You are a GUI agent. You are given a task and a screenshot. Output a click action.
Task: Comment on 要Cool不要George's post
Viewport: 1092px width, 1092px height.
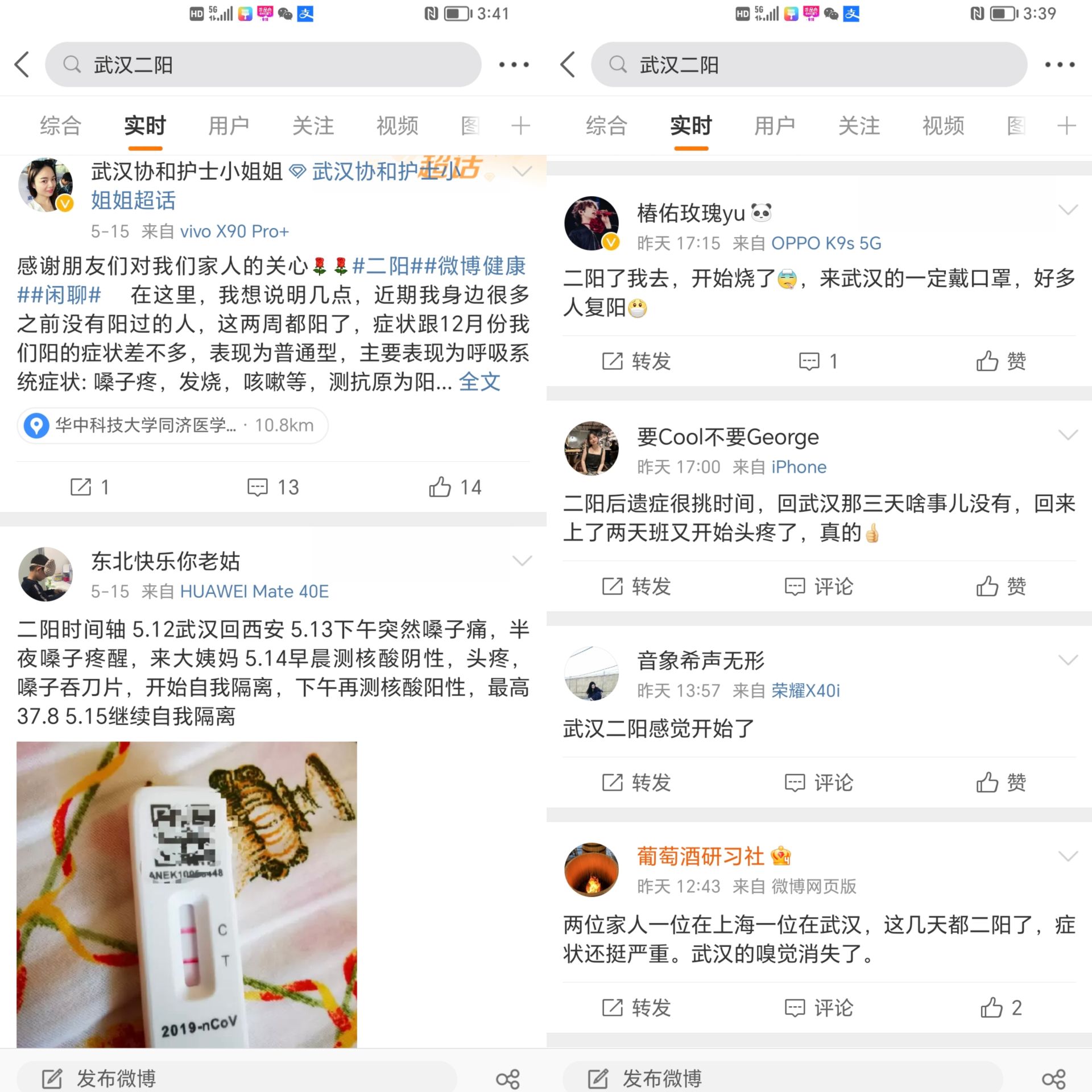[818, 586]
